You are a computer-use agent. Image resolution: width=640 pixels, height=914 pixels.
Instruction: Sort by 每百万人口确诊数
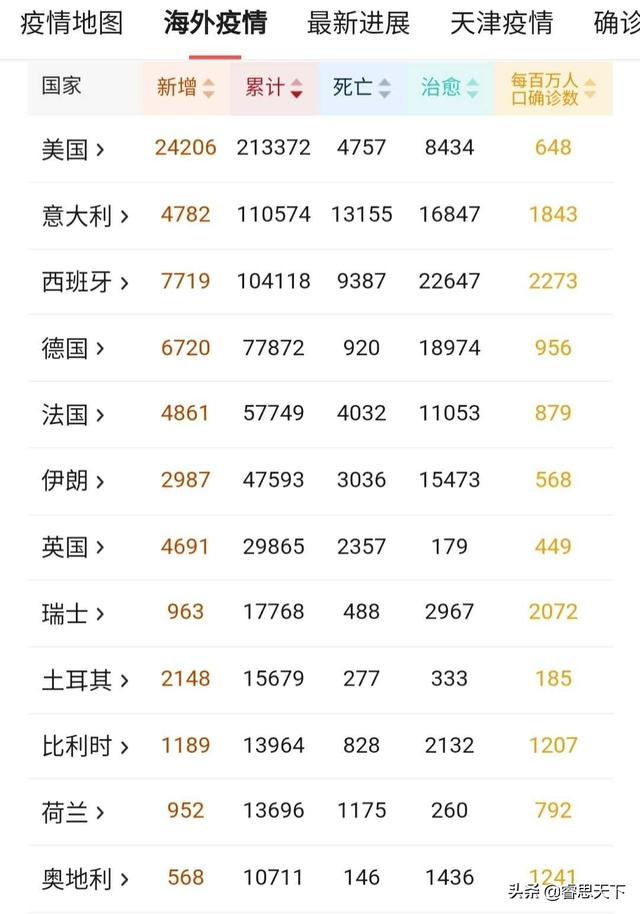553,87
